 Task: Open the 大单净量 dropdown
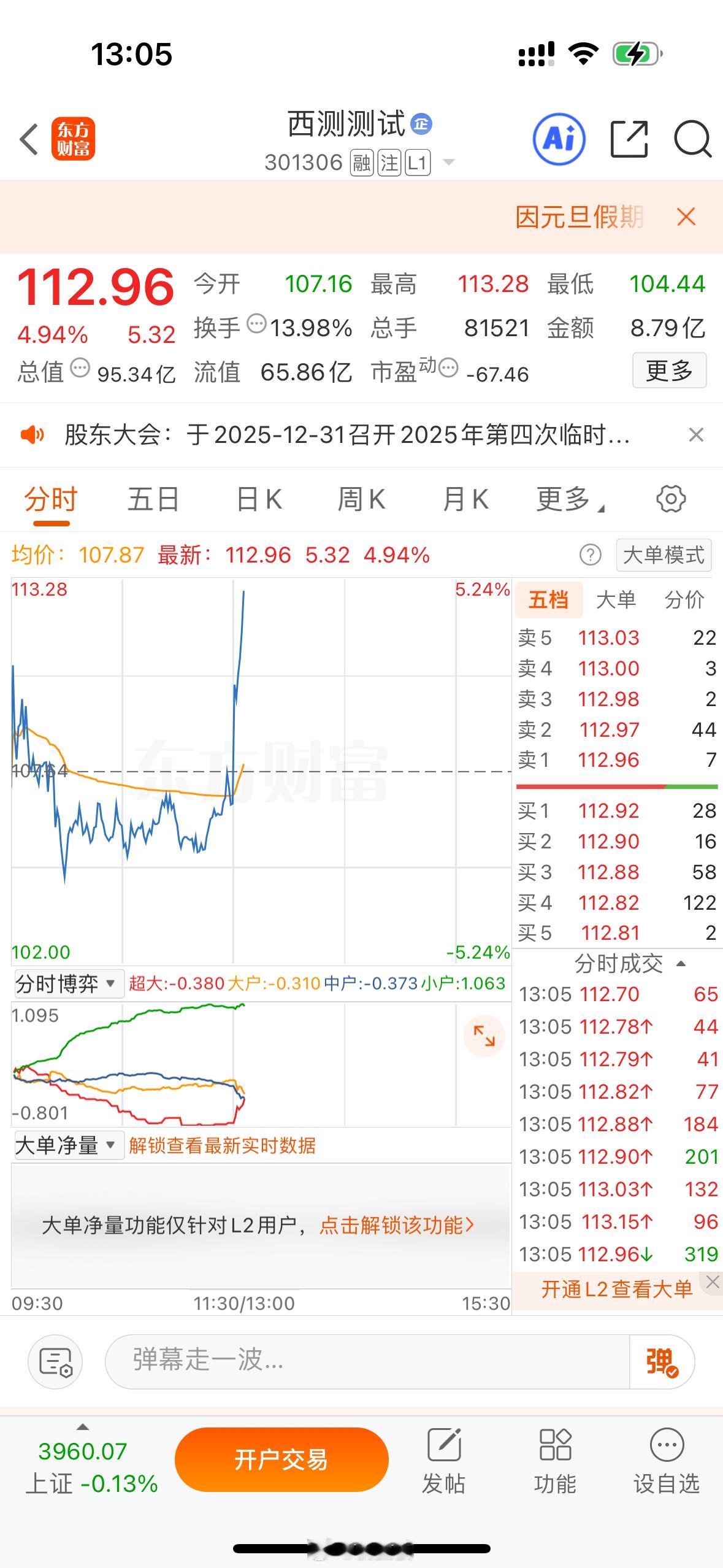tap(68, 1145)
